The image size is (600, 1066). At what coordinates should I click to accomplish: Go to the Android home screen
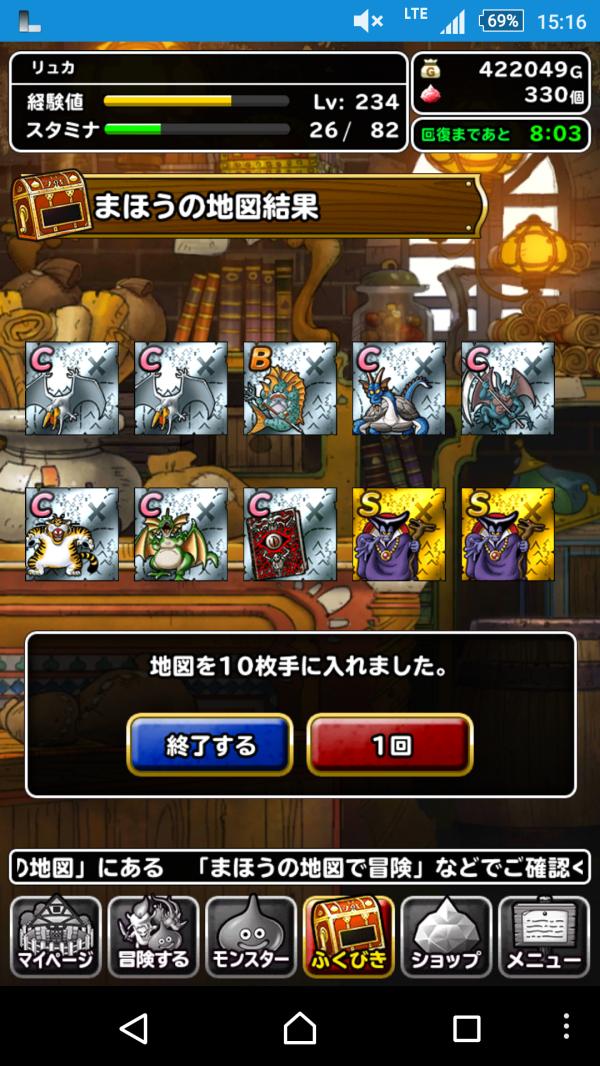click(299, 1027)
